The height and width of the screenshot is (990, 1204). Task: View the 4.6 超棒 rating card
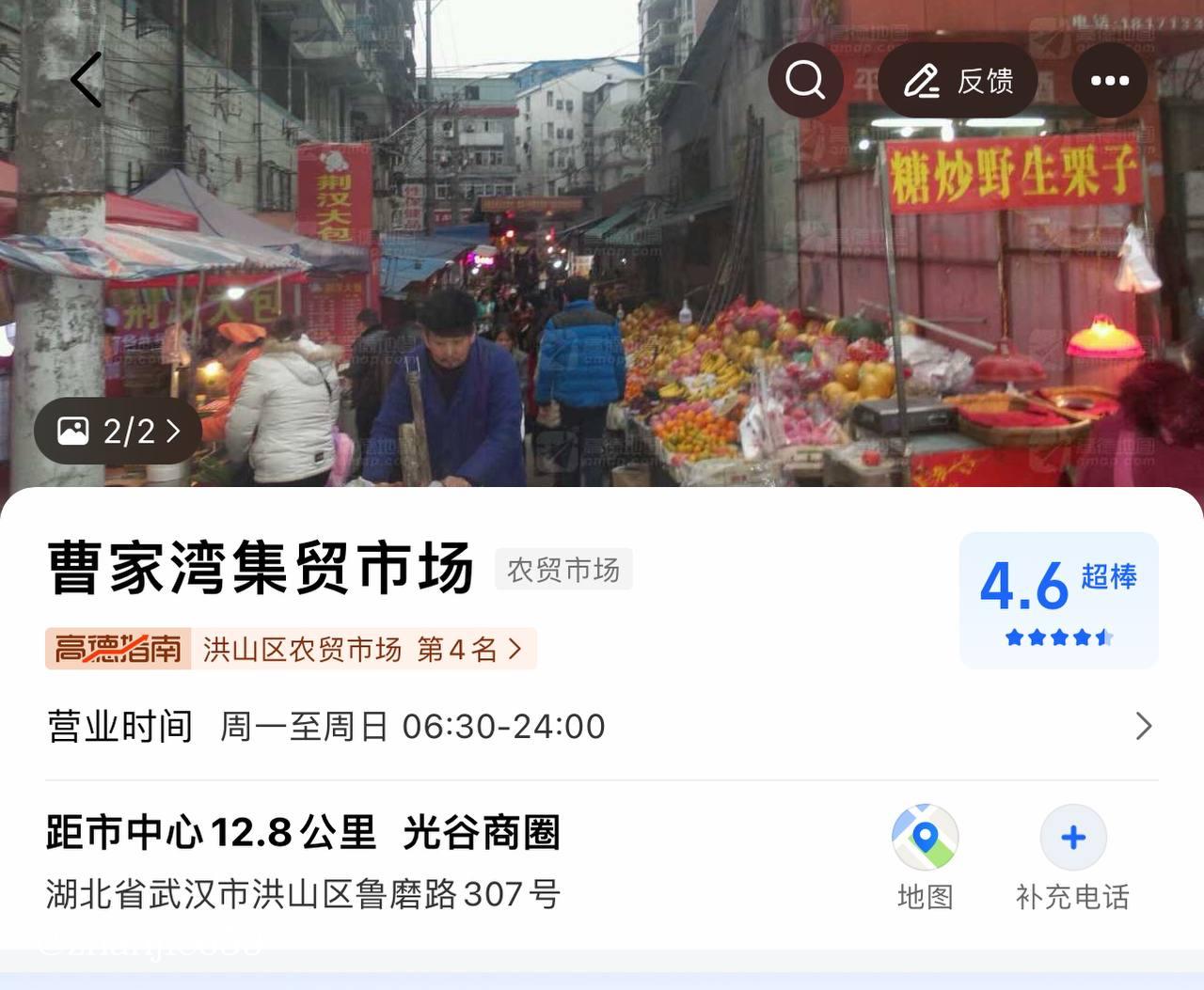(1058, 600)
